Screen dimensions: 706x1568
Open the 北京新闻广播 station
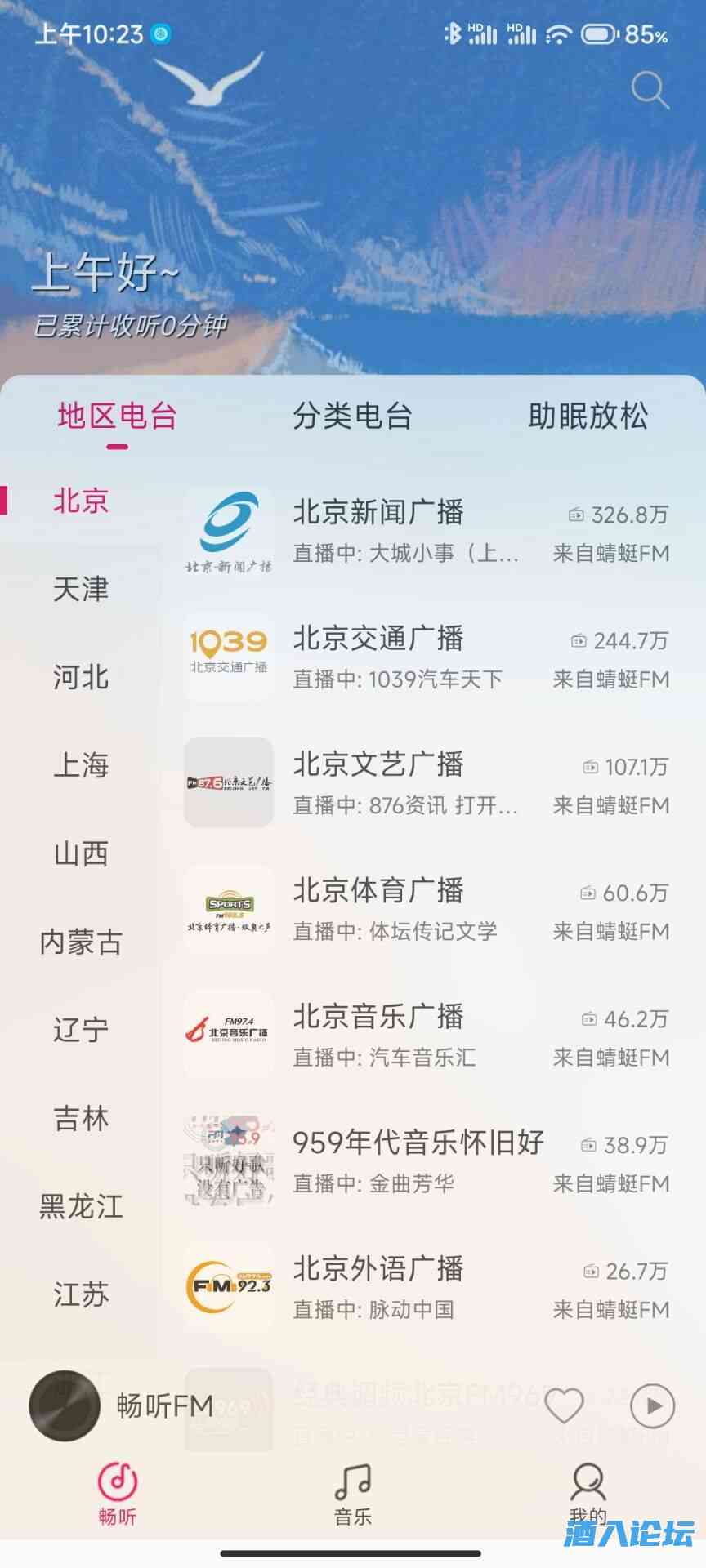(x=425, y=531)
